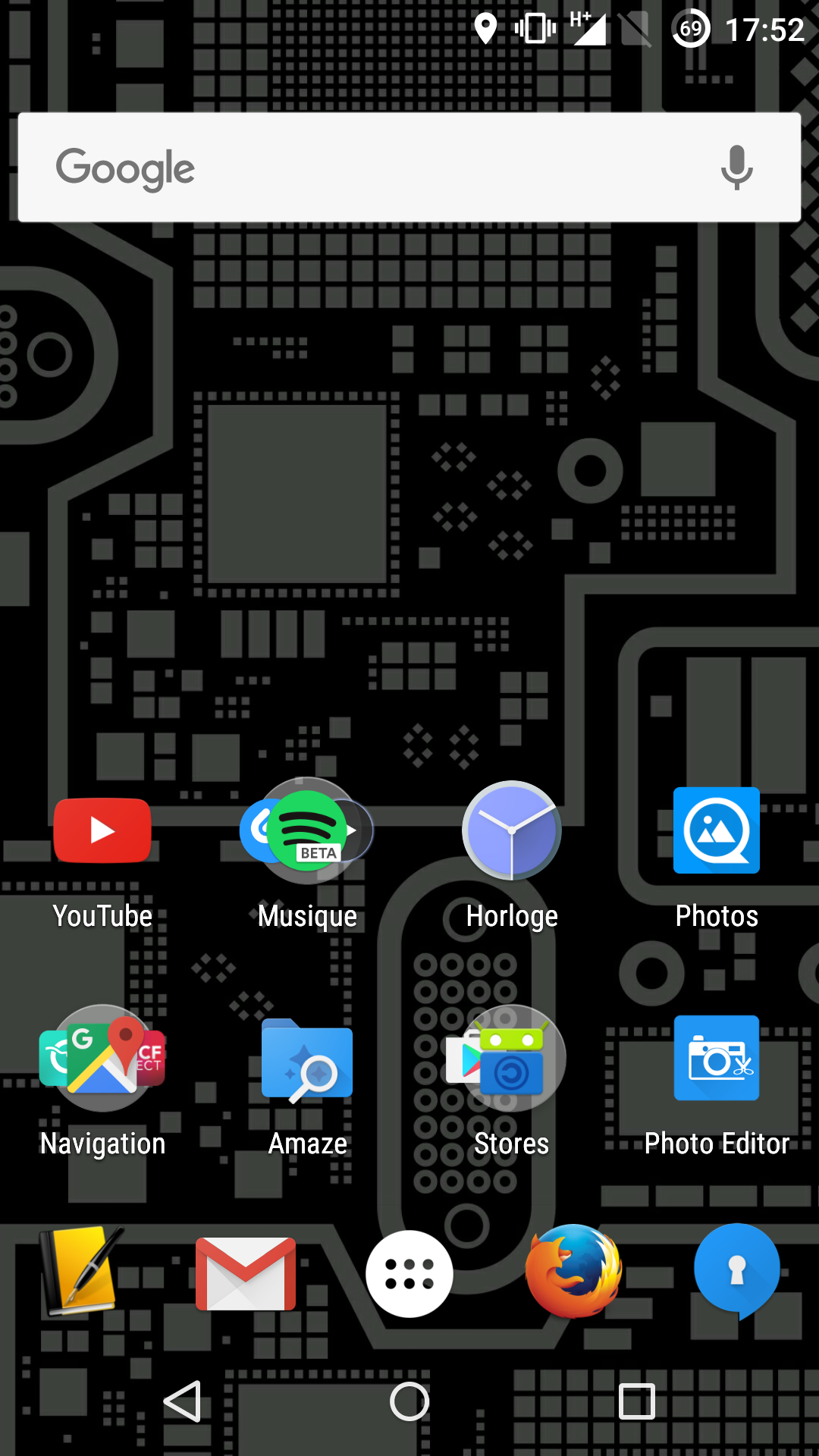
Task: Open the app drawer
Action: click(x=409, y=1274)
